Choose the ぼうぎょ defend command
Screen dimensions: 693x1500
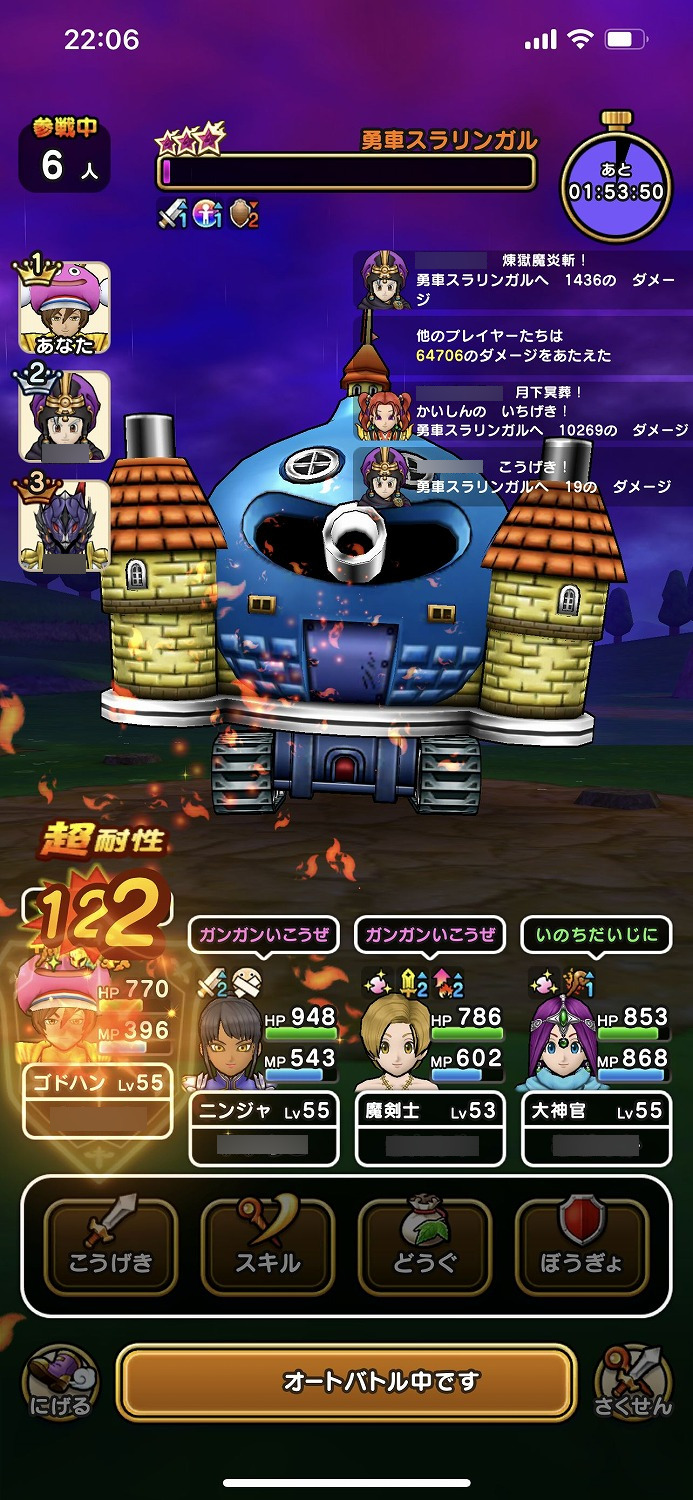pyautogui.click(x=581, y=1246)
